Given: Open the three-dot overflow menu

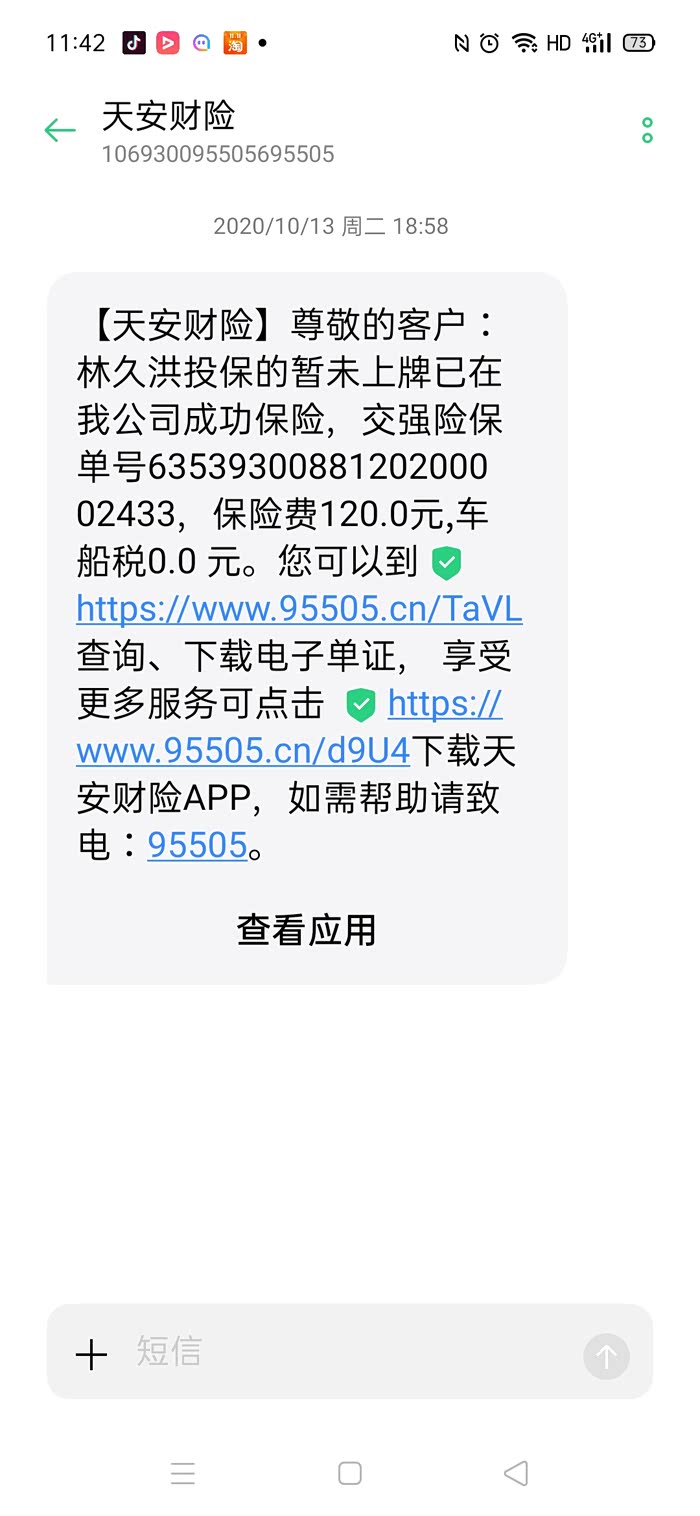Looking at the screenshot, I should coord(647,130).
